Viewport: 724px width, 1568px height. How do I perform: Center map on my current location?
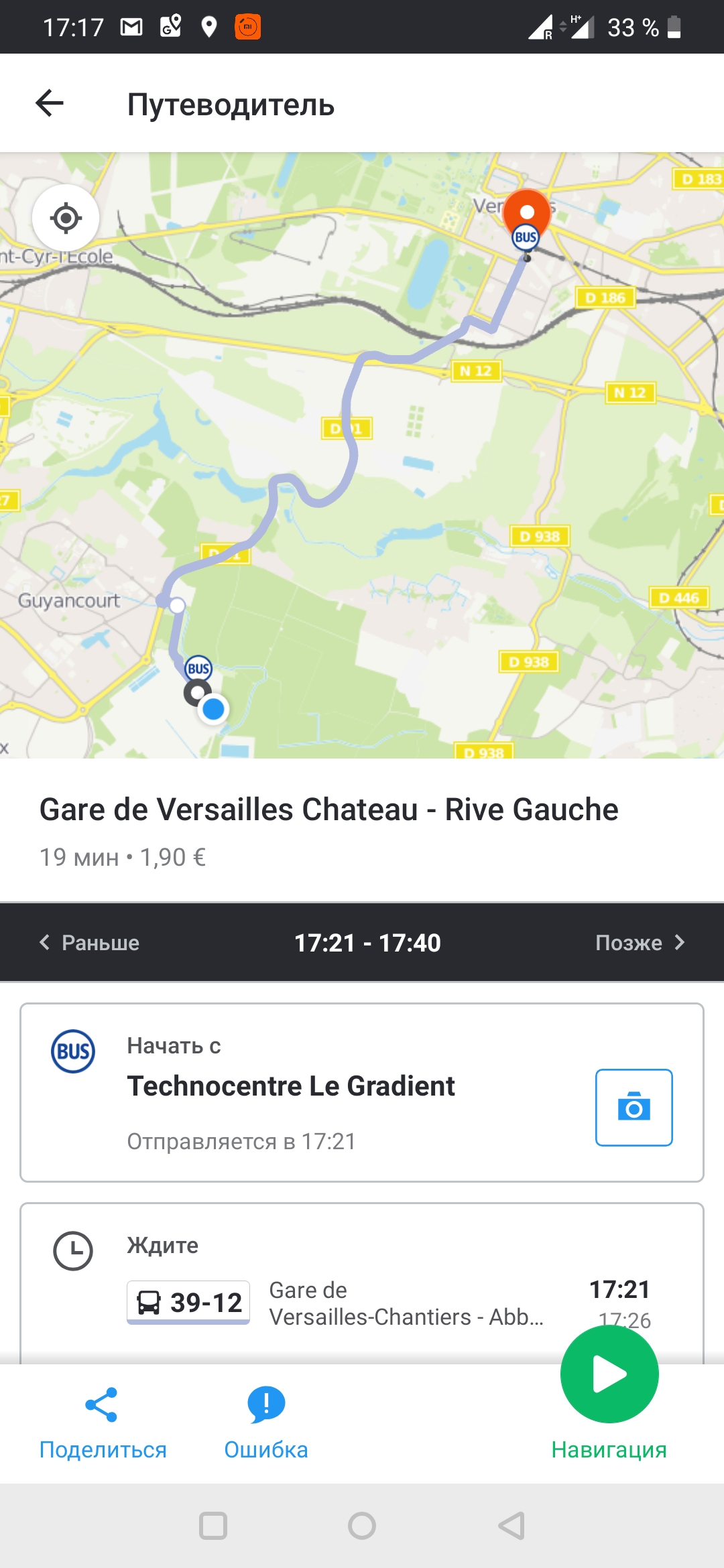pyautogui.click(x=66, y=218)
